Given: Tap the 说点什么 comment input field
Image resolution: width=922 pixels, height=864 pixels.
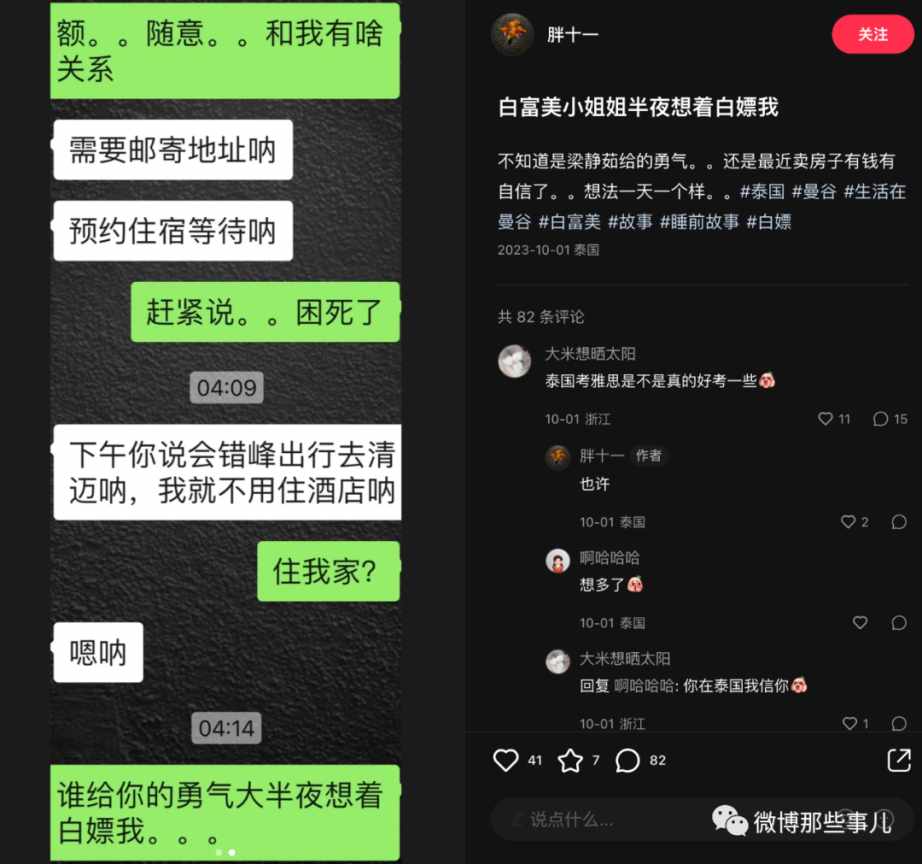Looking at the screenshot, I should coord(600,820).
